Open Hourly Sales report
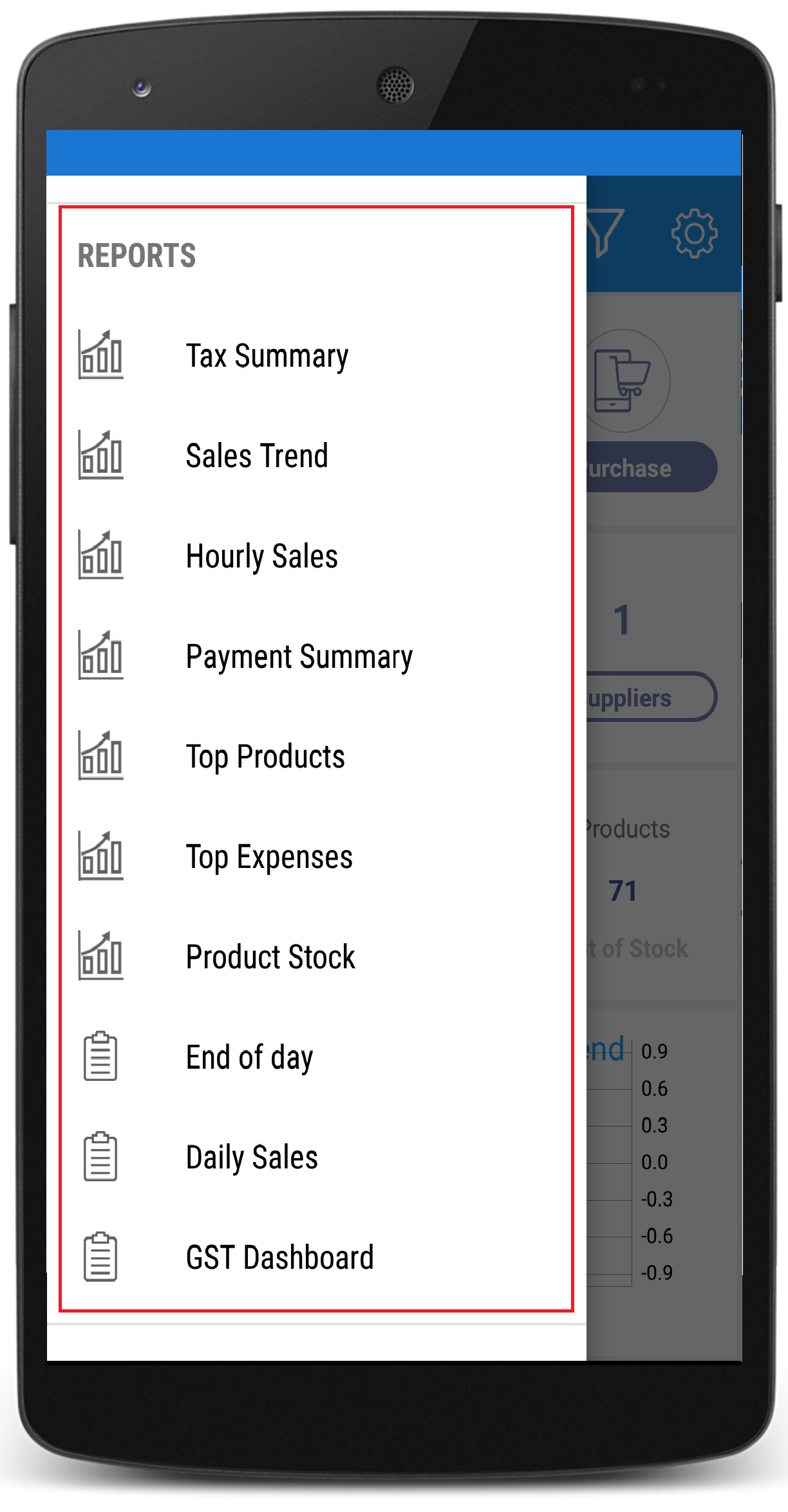The height and width of the screenshot is (1512, 788). pyautogui.click(x=316, y=556)
